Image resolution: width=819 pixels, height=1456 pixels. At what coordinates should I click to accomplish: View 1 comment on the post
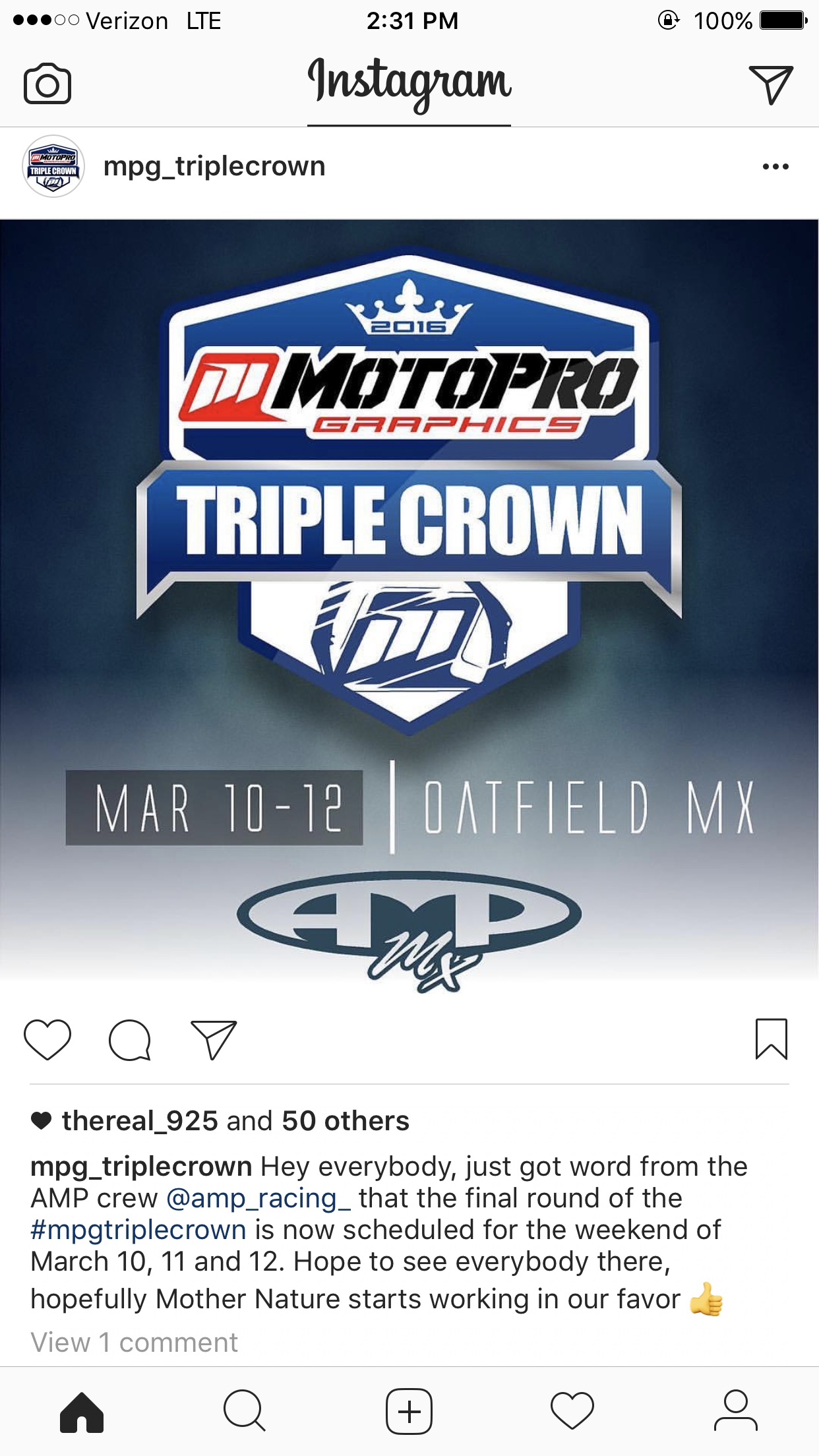135,1343
